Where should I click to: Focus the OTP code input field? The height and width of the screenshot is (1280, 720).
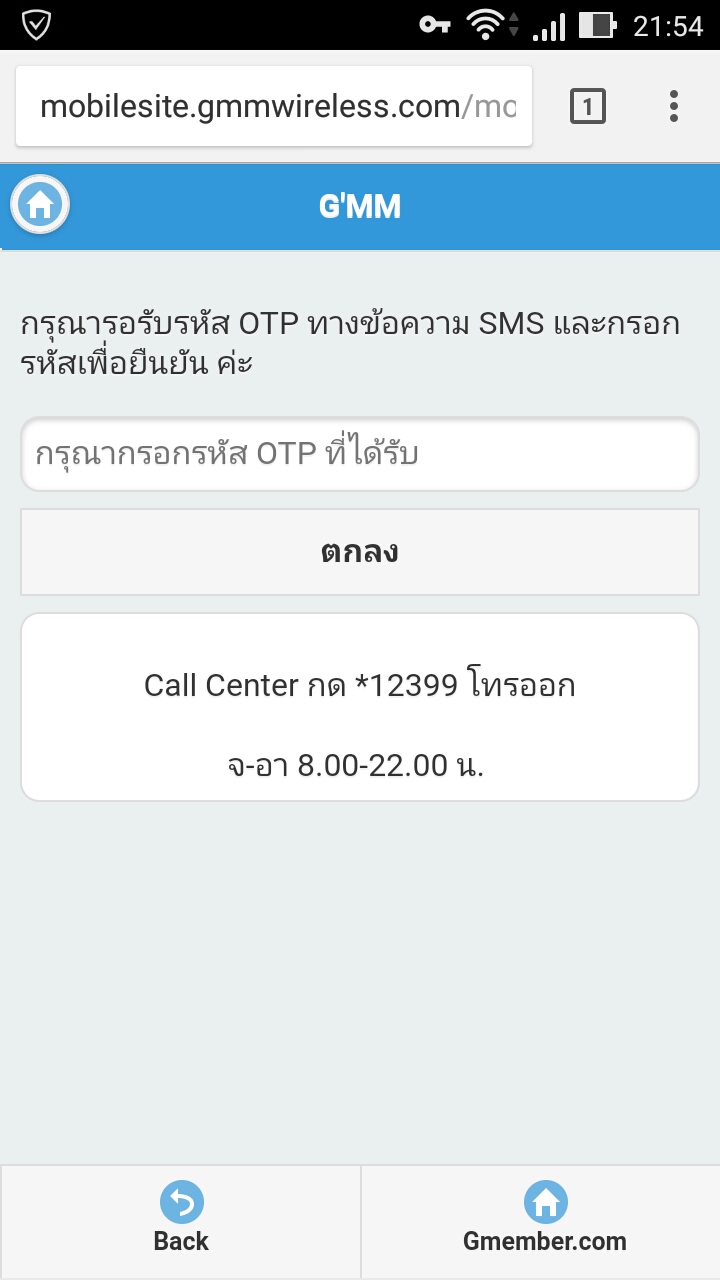360,454
